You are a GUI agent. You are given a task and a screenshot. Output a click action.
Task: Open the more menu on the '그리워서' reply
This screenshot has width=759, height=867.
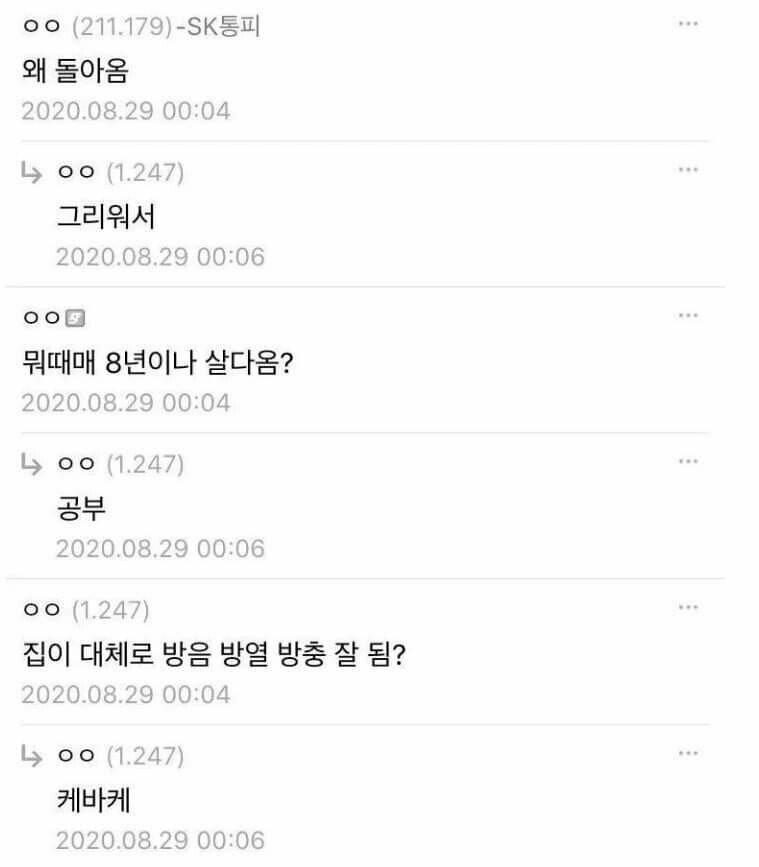pyautogui.click(x=687, y=169)
